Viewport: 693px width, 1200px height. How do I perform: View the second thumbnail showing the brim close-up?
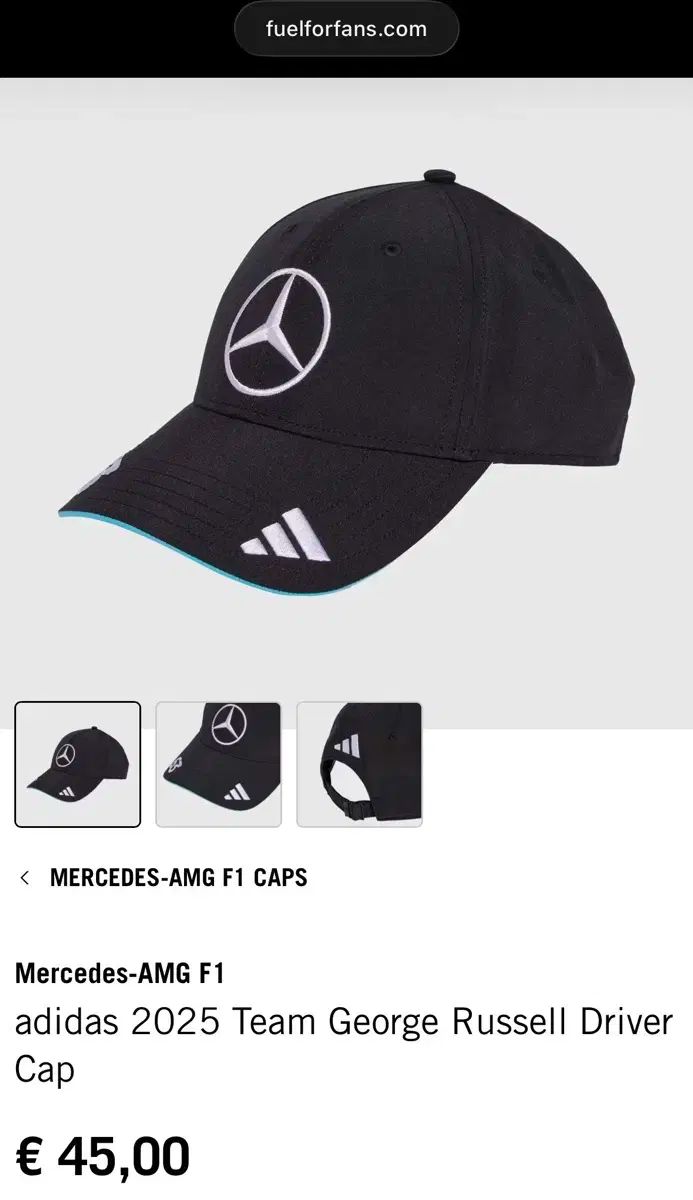tap(219, 765)
